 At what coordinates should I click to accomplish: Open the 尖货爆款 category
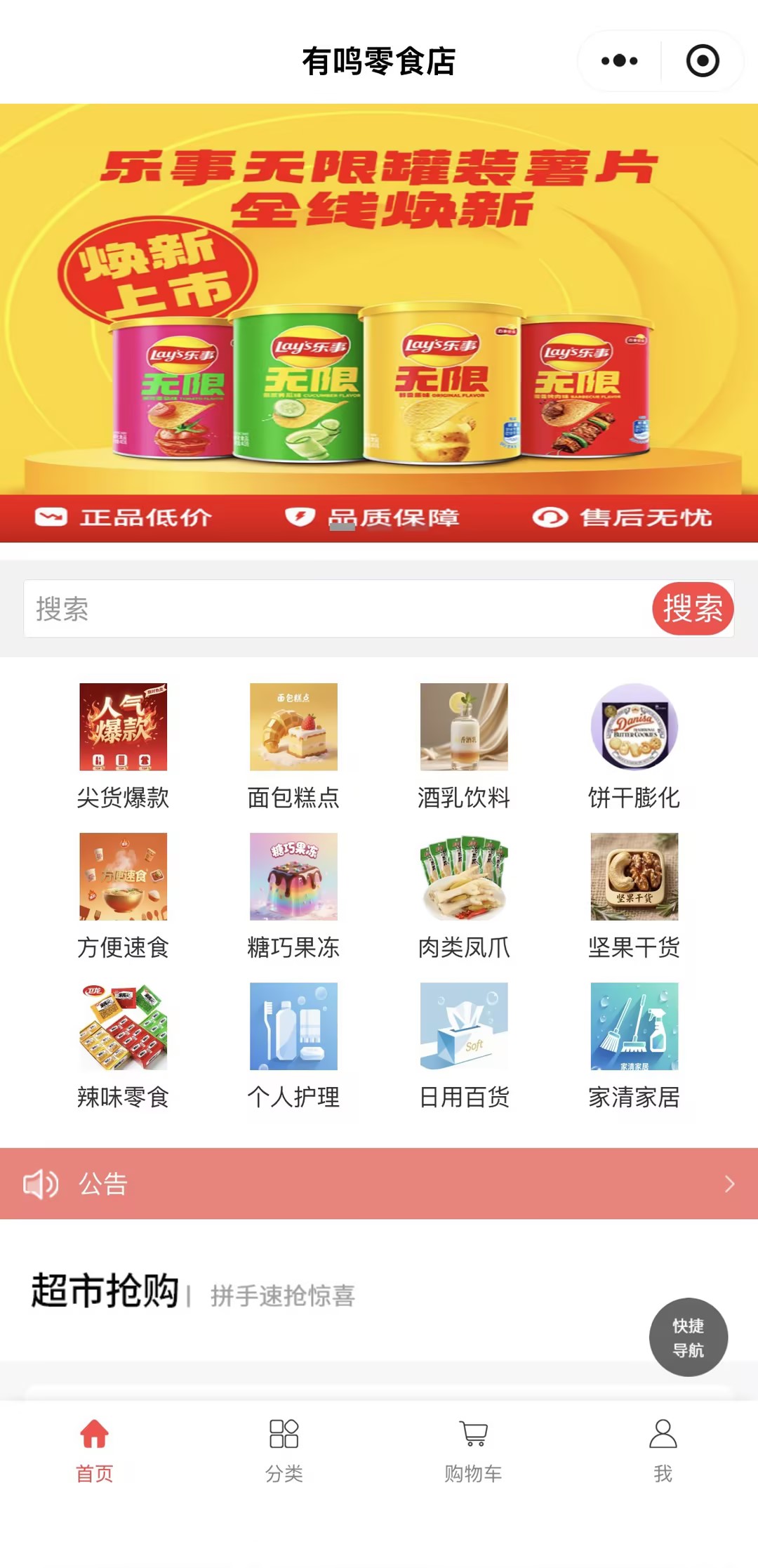[123, 746]
